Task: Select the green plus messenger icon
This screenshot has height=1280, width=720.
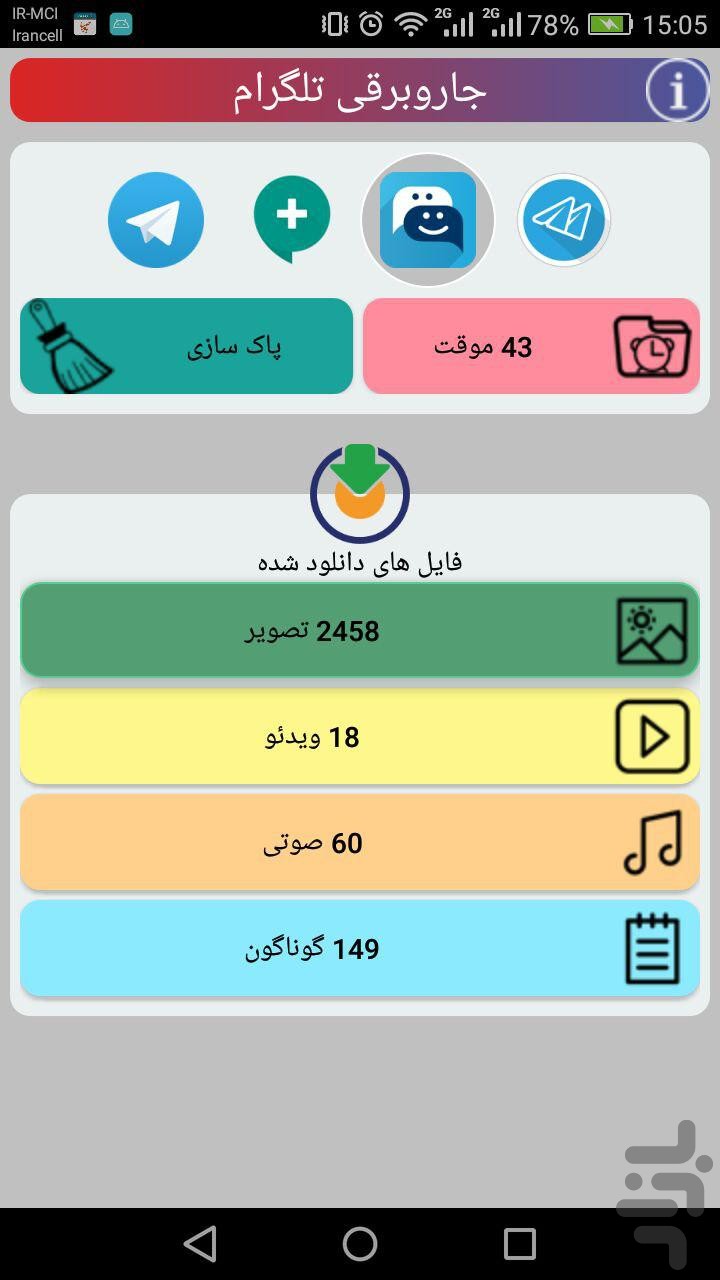Action: 292,220
